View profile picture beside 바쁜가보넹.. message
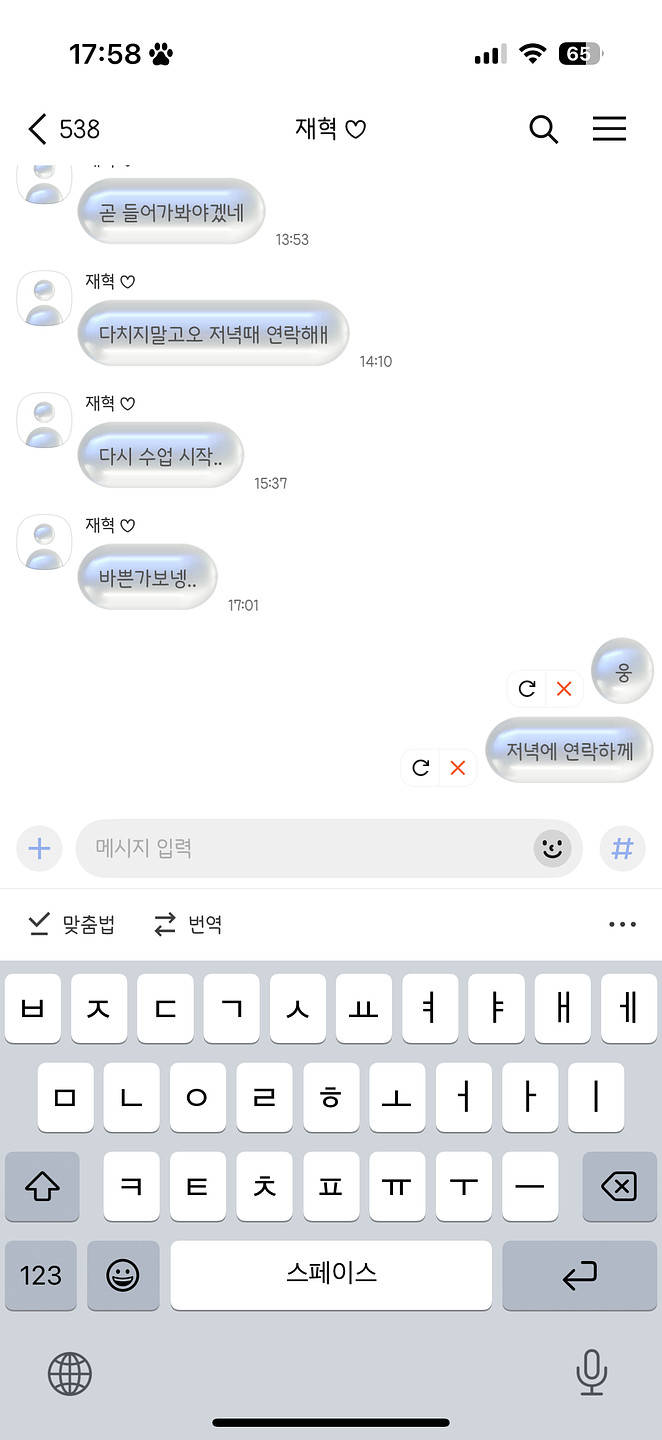 pos(45,542)
